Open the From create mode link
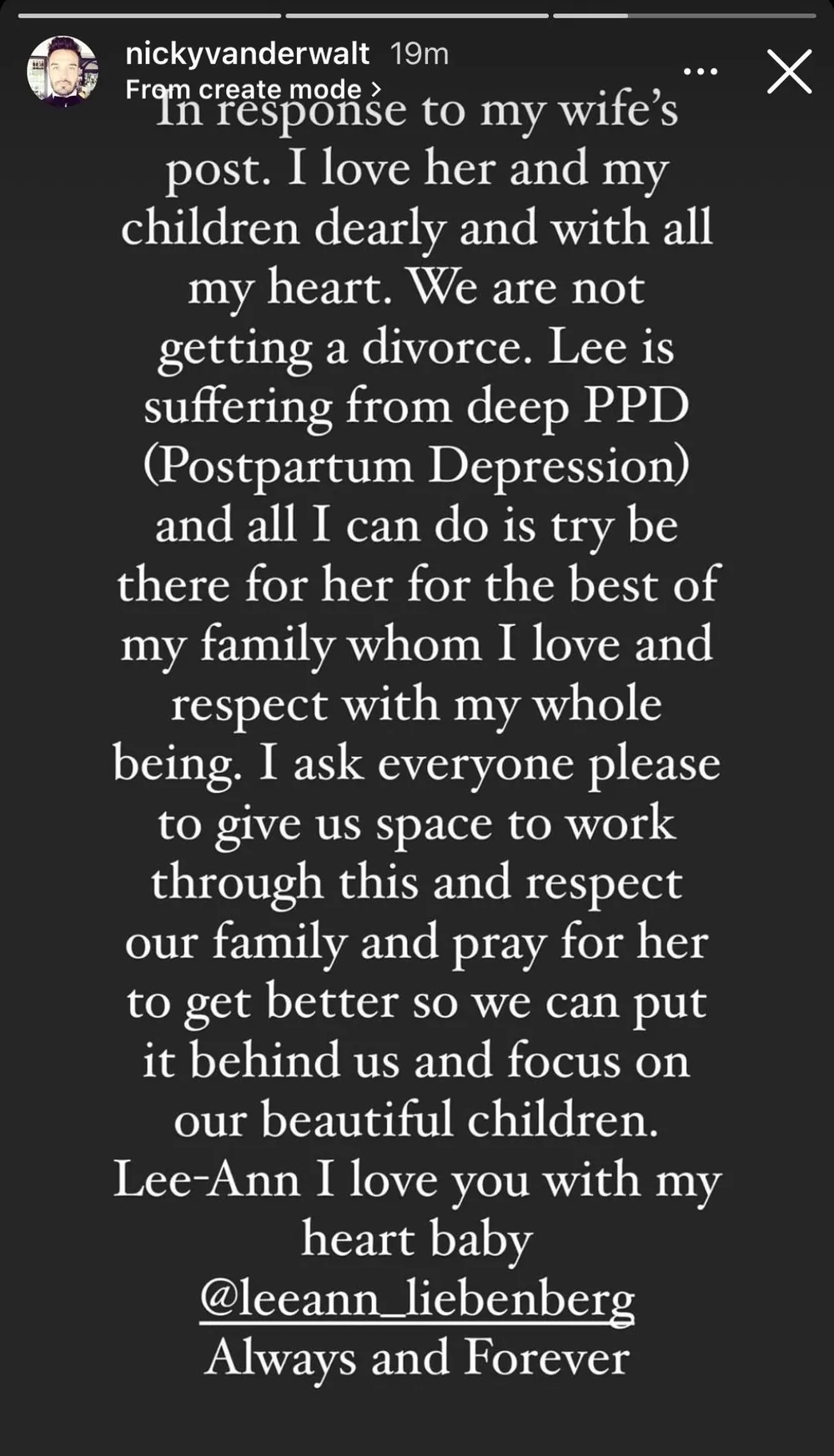The image size is (834, 1456). click(253, 89)
